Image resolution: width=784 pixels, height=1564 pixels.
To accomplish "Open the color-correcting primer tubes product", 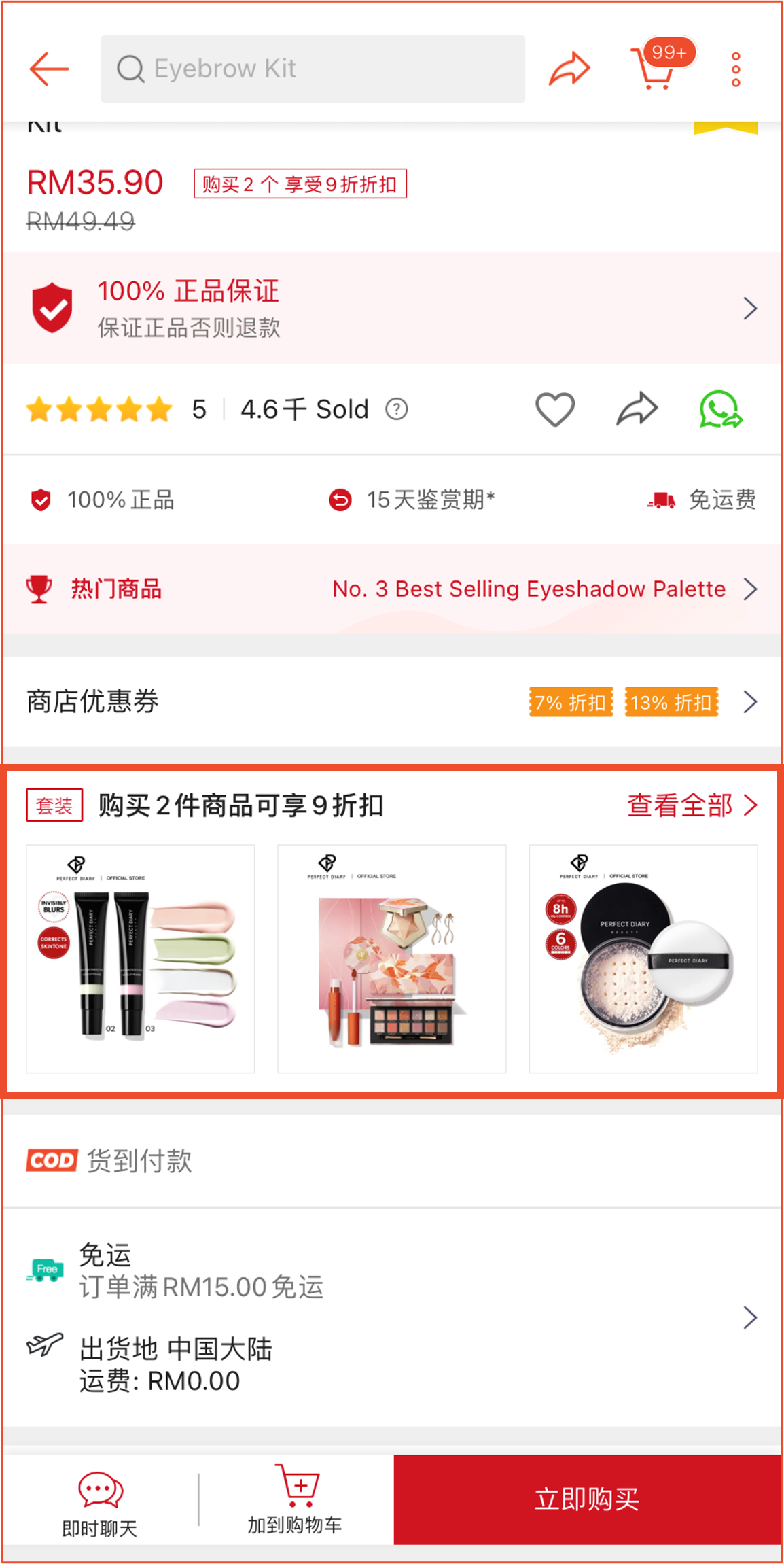I will (x=141, y=958).
